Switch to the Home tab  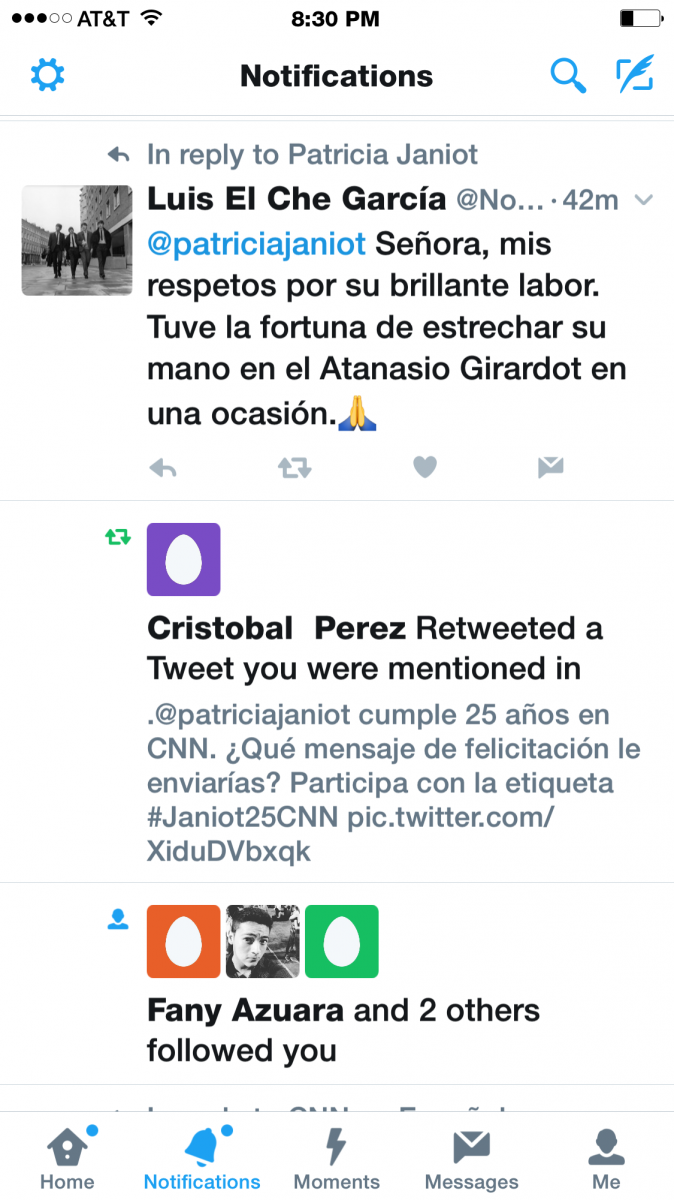click(x=67, y=1157)
